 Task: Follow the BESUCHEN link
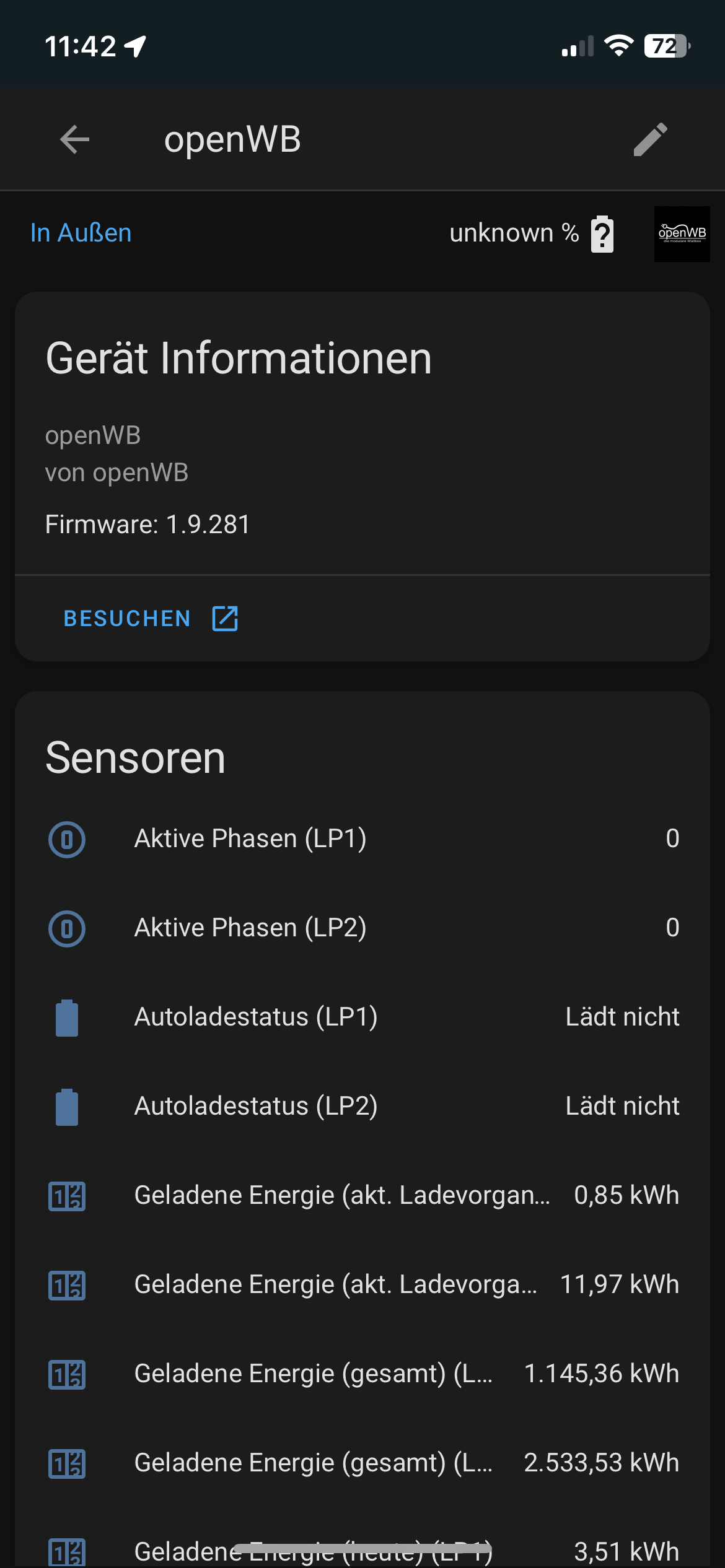[x=127, y=618]
